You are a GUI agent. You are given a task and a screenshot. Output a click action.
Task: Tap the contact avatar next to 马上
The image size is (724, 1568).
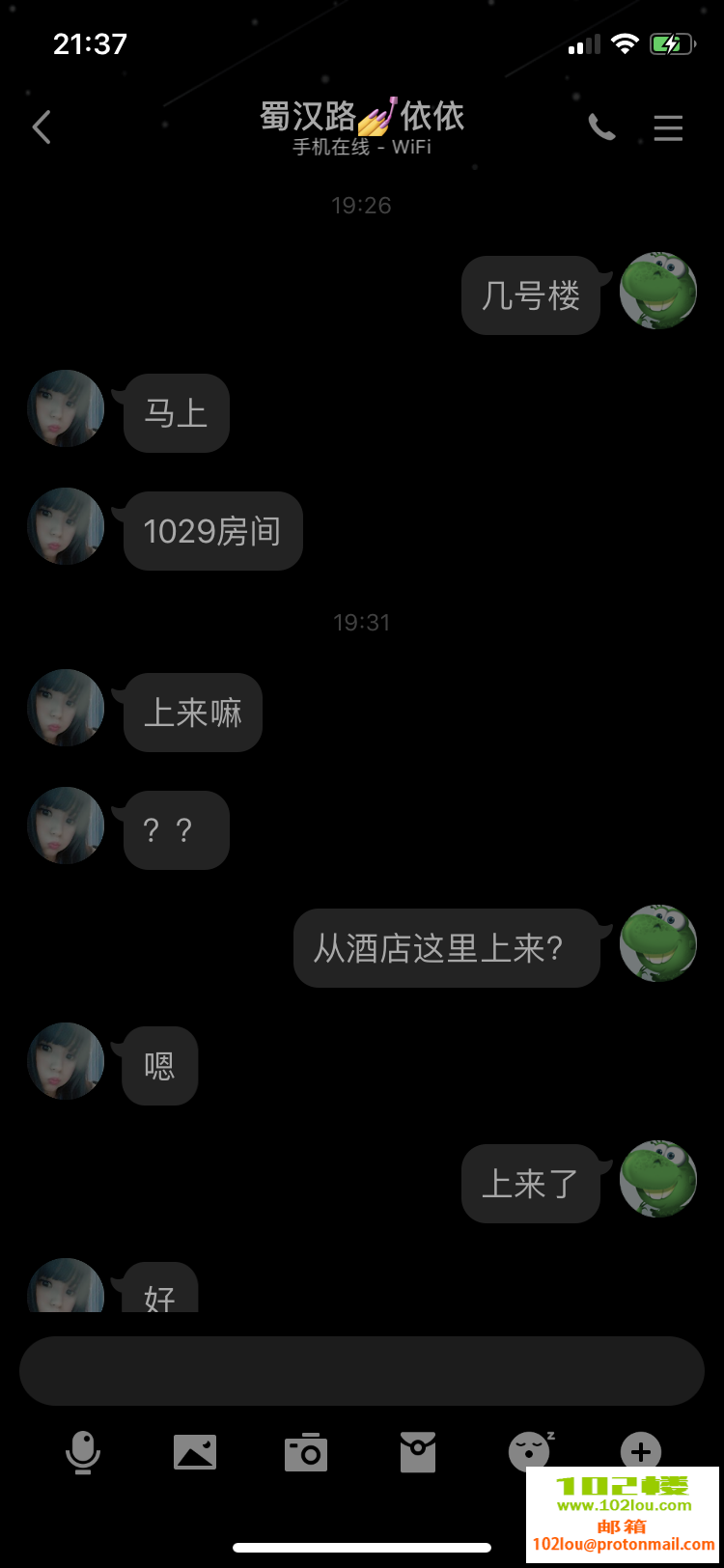[66, 408]
